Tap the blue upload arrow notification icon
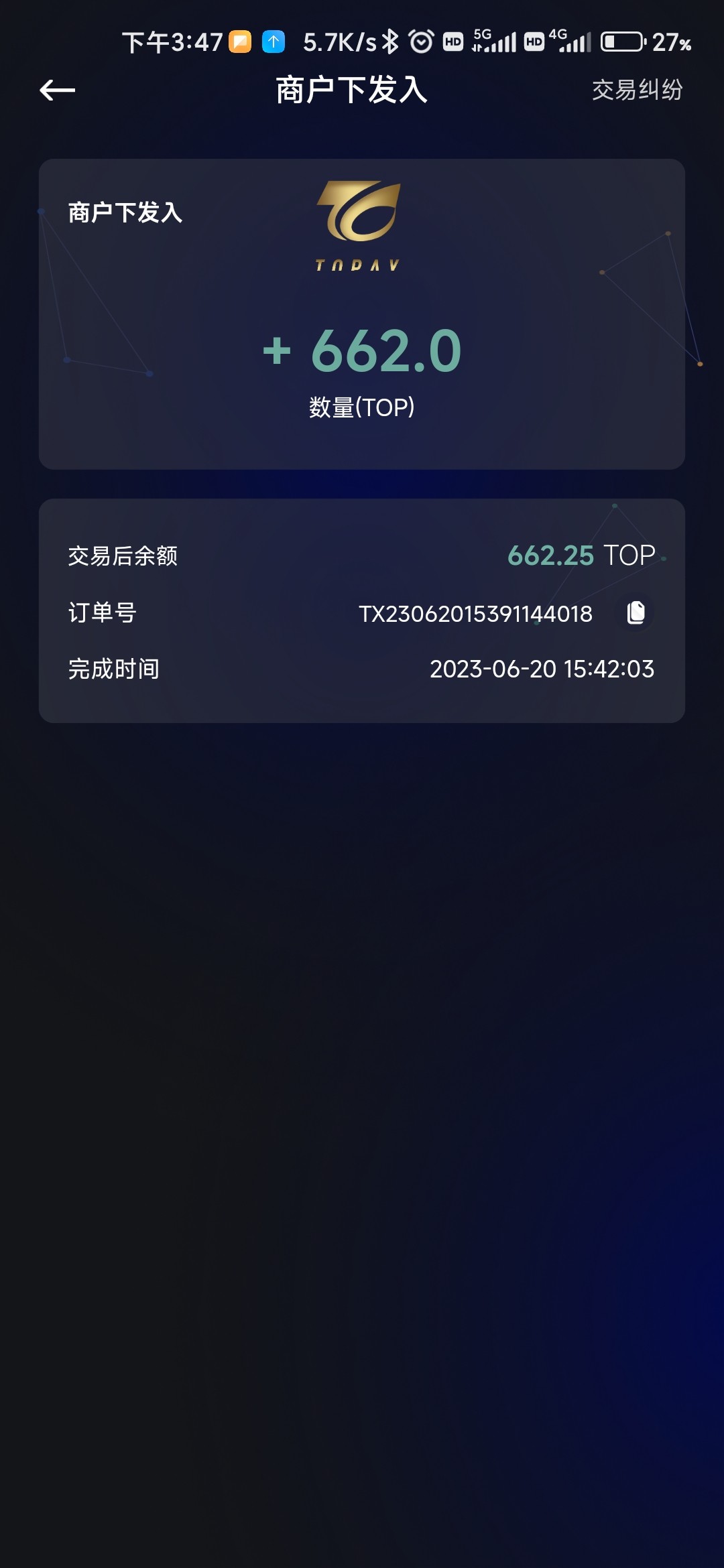This screenshot has height=1568, width=724. point(273,42)
